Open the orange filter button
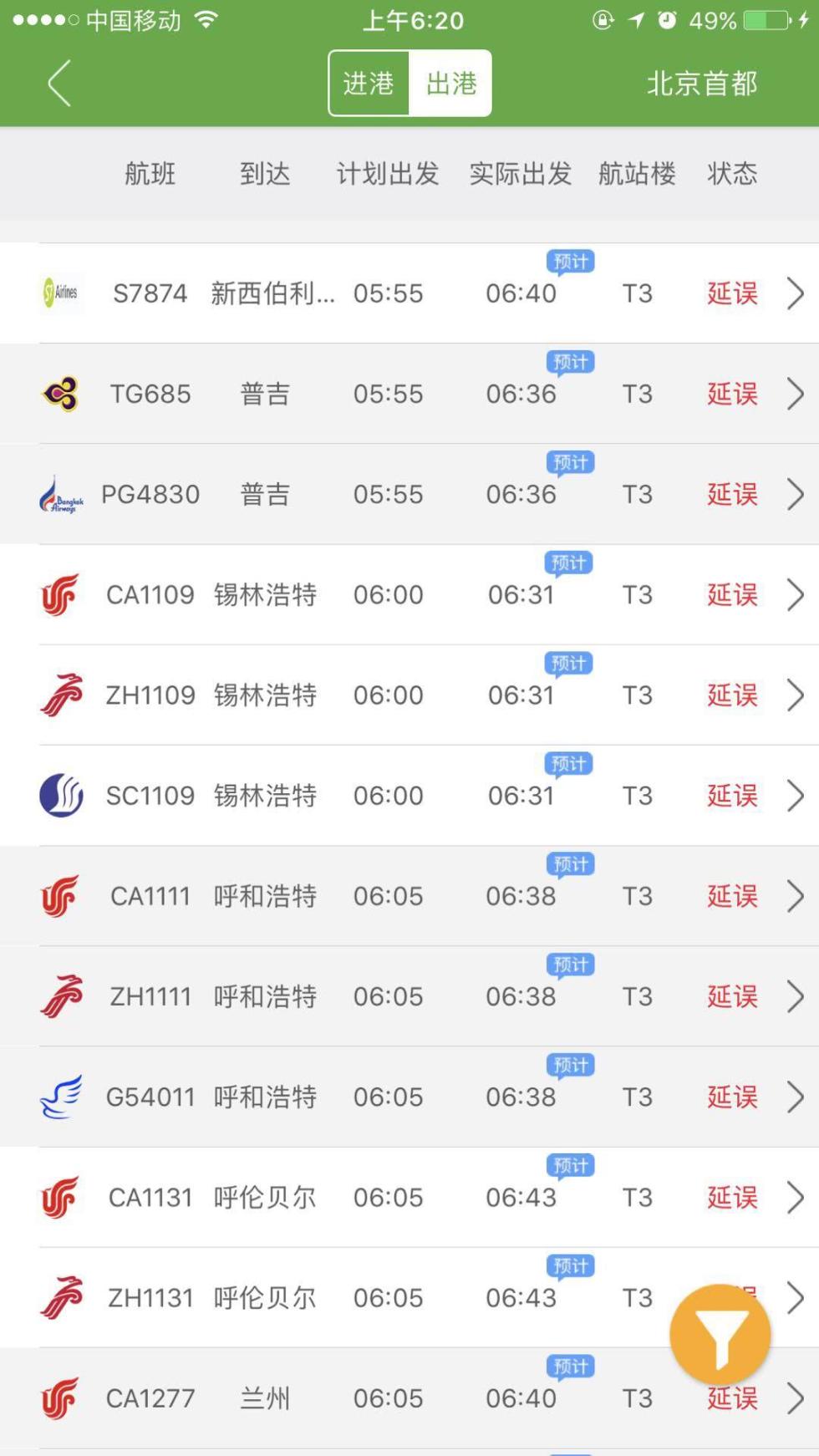The width and height of the screenshot is (819, 1456). coord(720,1334)
